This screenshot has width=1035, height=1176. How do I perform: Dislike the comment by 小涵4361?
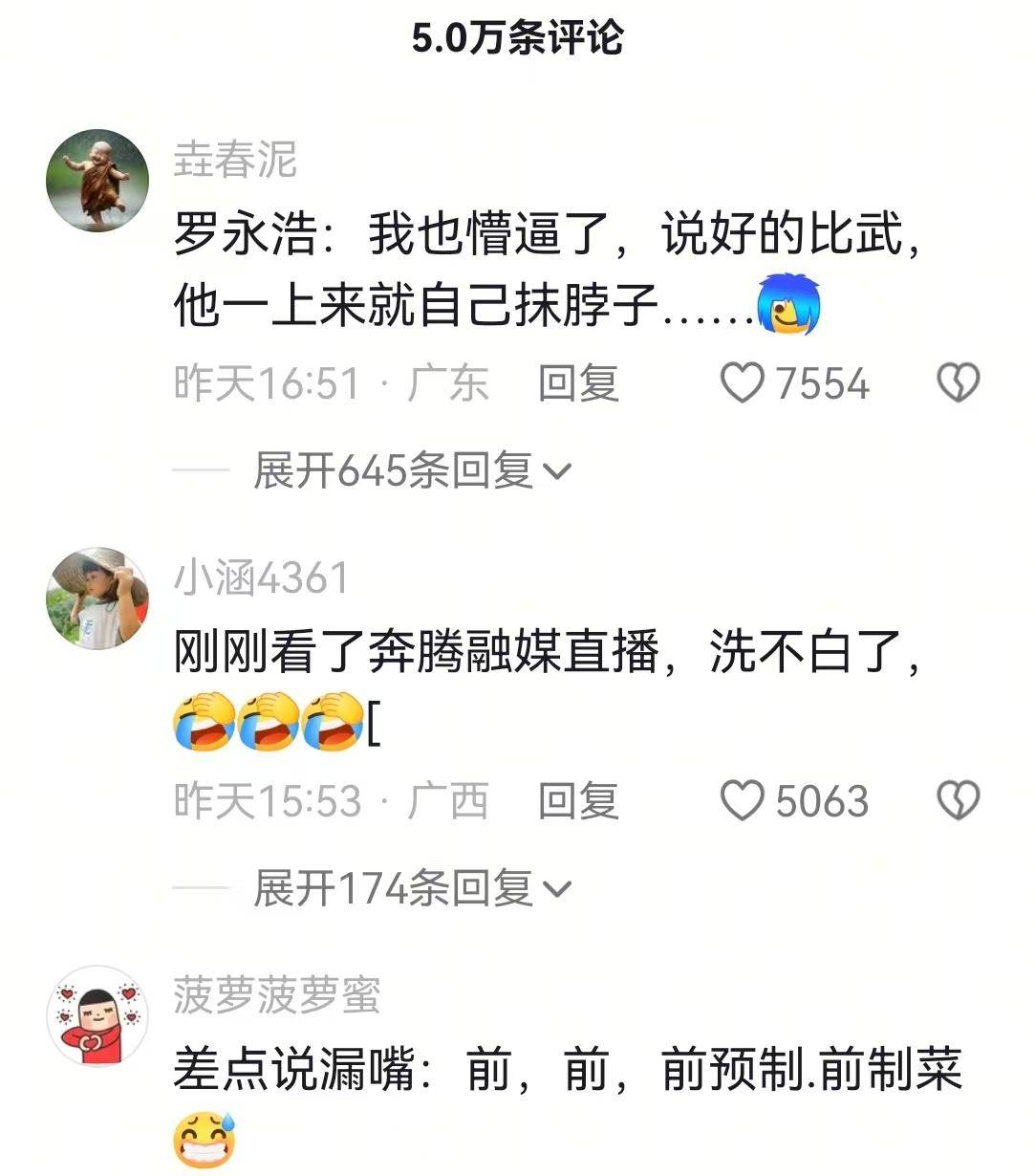point(958,801)
